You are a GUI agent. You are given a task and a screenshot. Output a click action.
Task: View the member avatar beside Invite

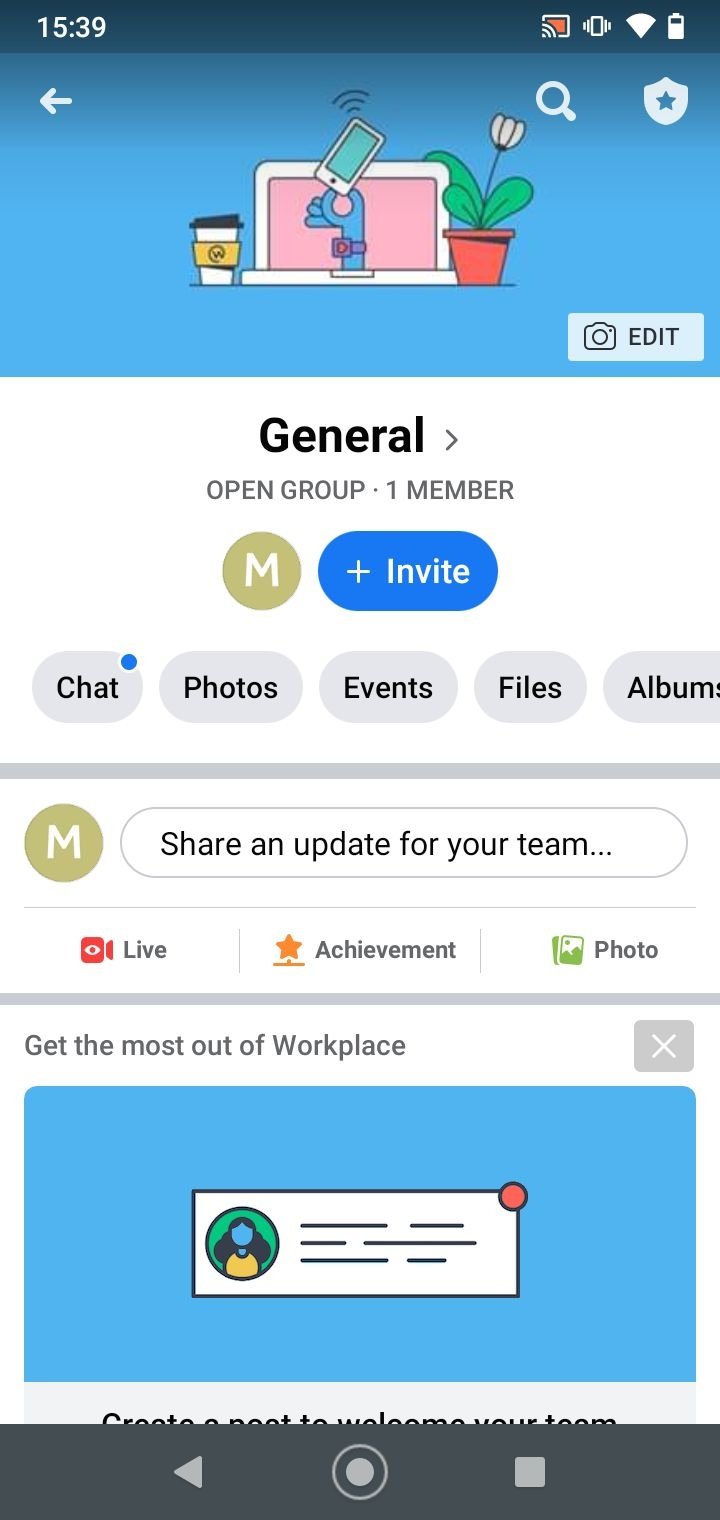[x=261, y=571]
